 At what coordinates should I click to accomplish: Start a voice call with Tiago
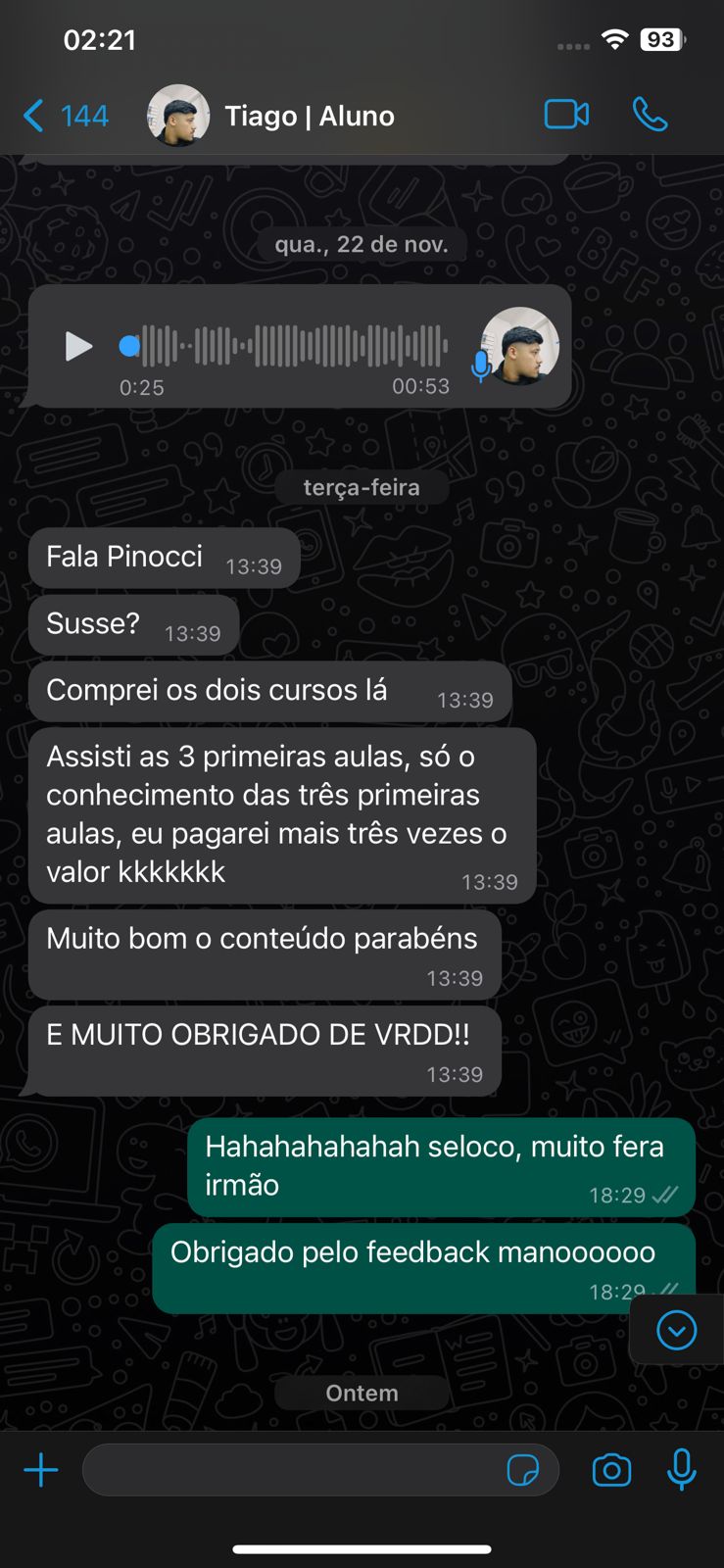point(650,115)
